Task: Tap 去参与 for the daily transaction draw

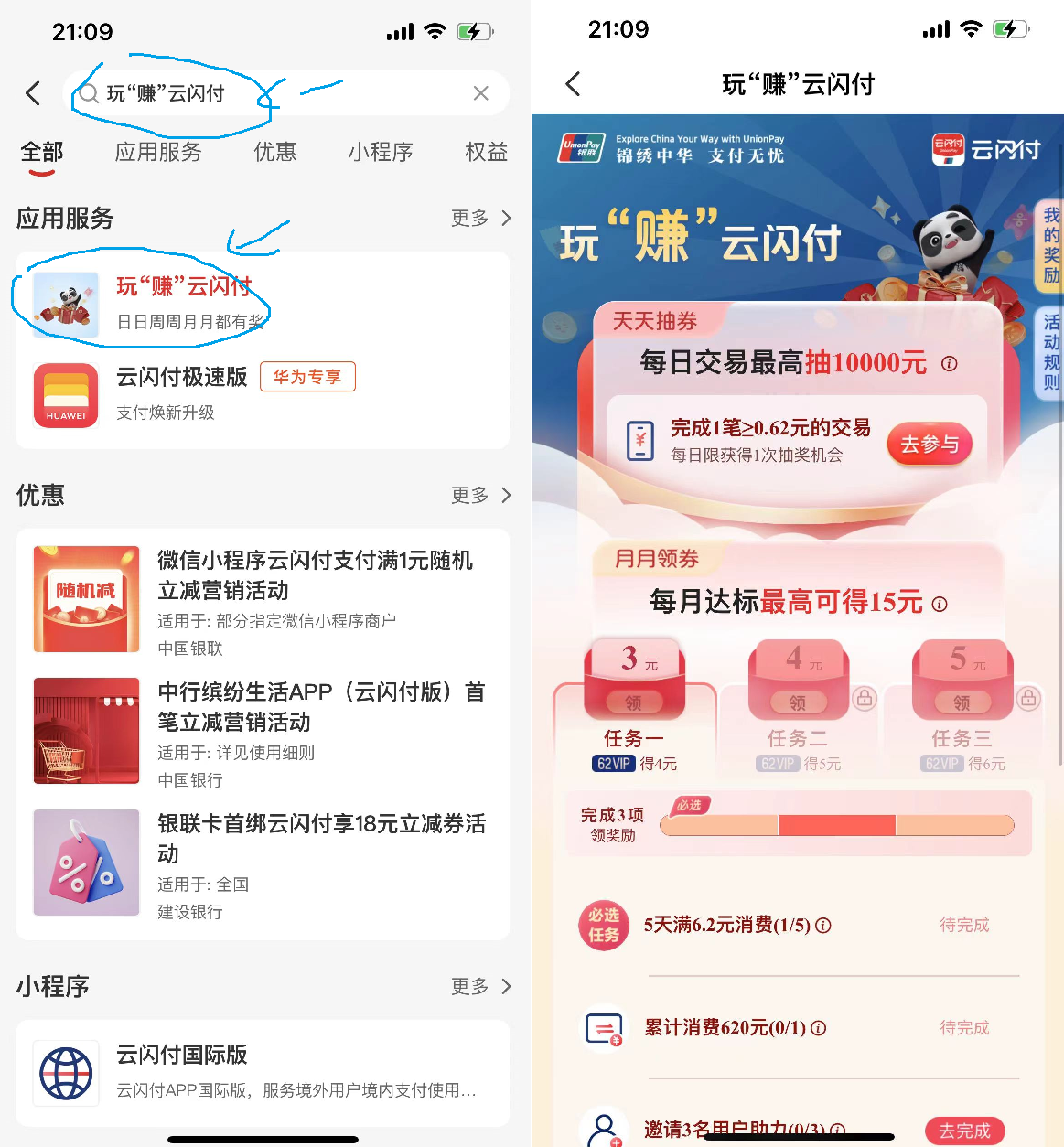Action: tap(930, 445)
